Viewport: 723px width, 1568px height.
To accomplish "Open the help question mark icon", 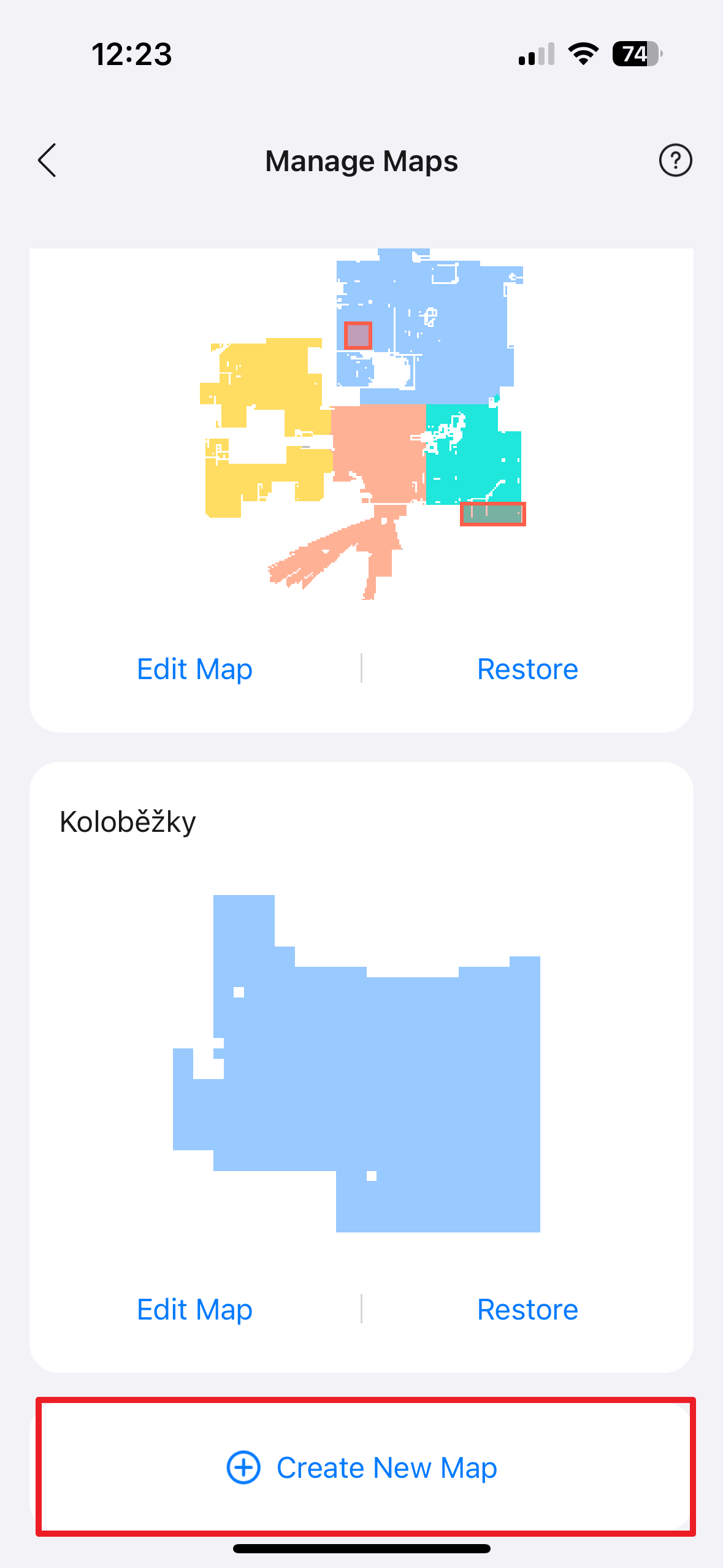I will tap(675, 161).
